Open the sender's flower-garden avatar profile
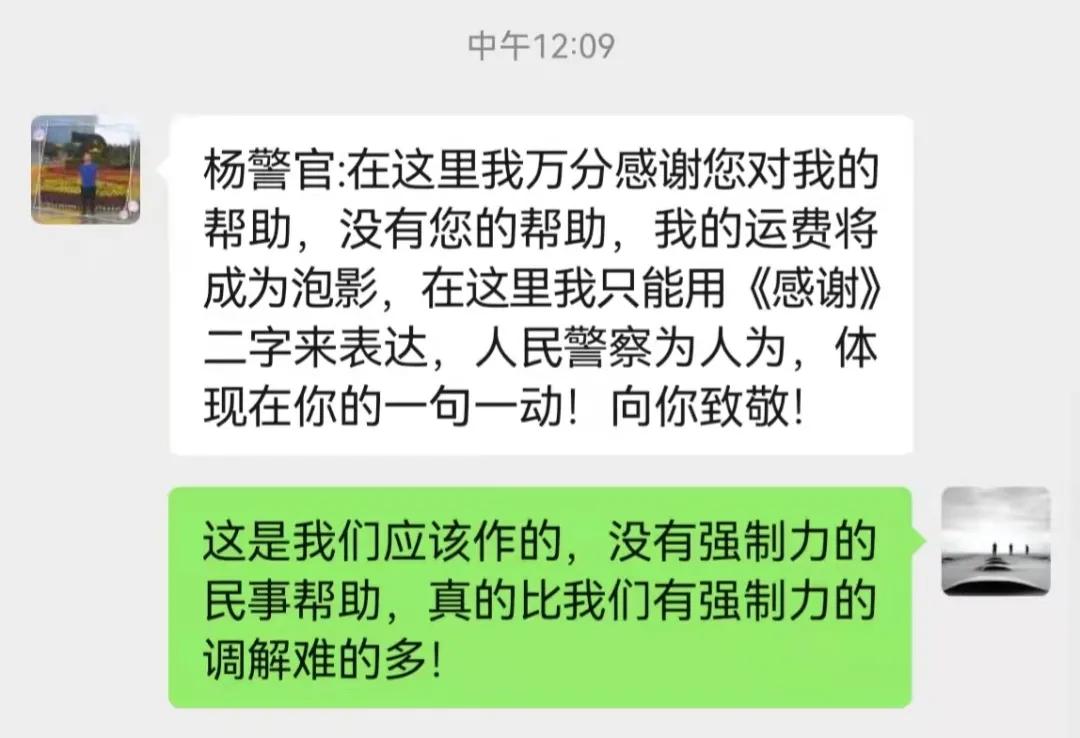Screen dimensions: 1080x738 coord(84,169)
